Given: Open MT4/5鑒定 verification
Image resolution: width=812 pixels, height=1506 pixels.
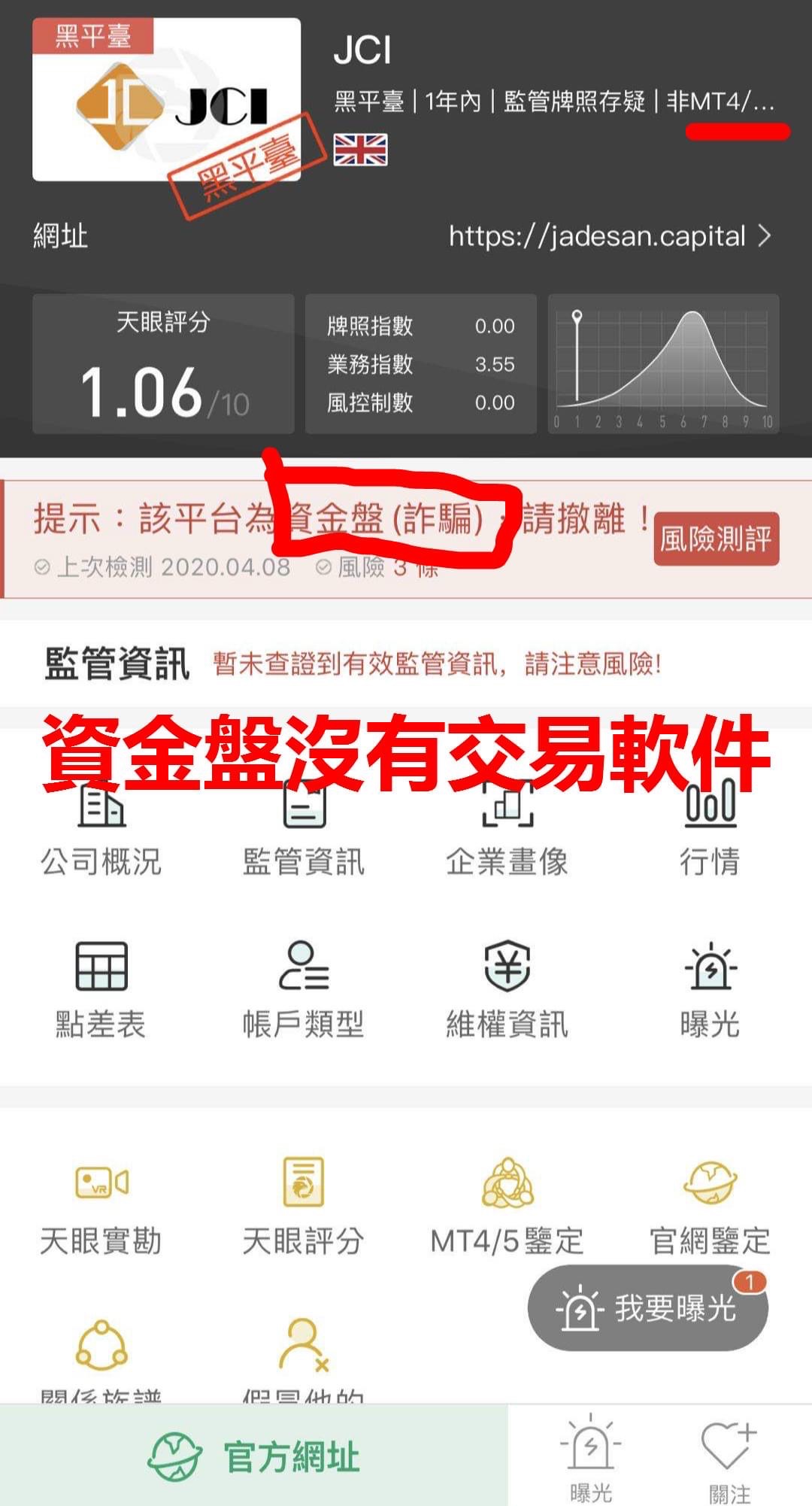Looking at the screenshot, I should point(507,1208).
